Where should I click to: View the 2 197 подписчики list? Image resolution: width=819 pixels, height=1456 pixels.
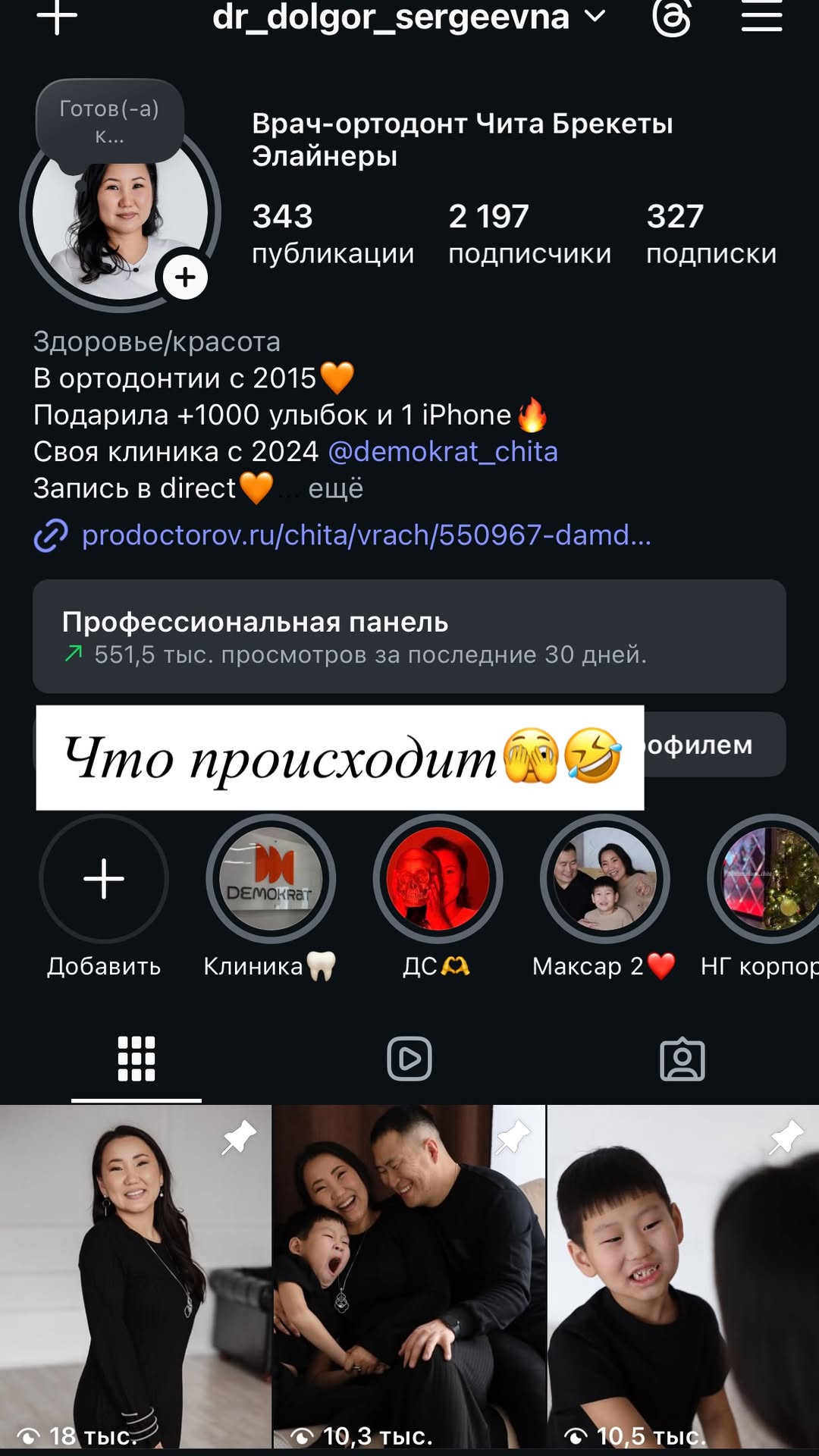pos(529,234)
